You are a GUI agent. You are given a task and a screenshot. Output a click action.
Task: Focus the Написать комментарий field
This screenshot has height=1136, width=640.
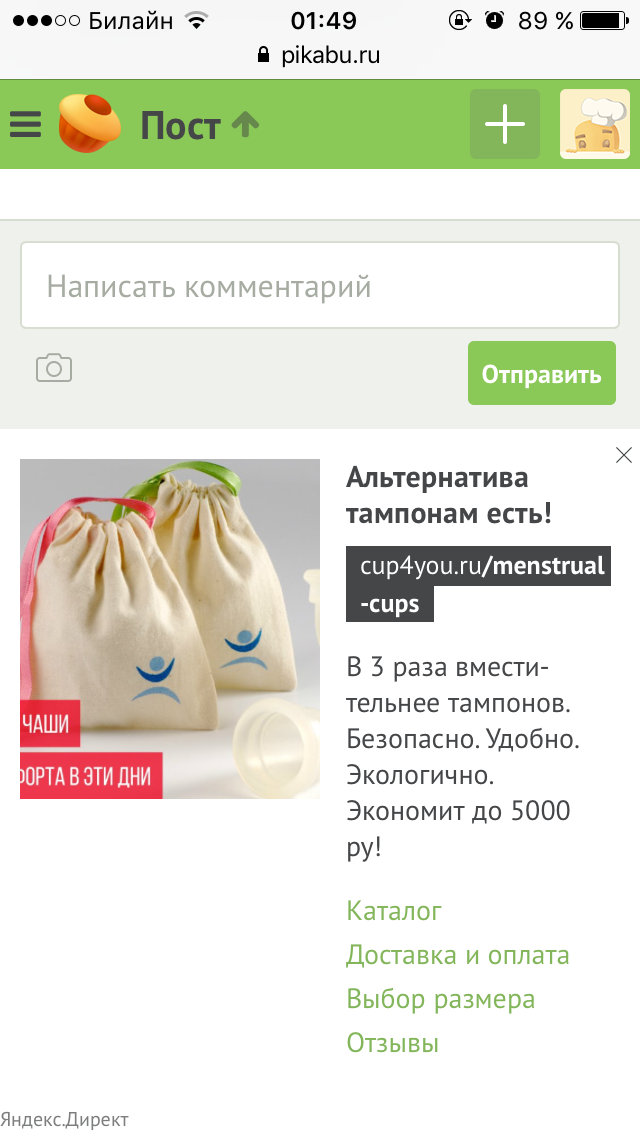tap(320, 287)
